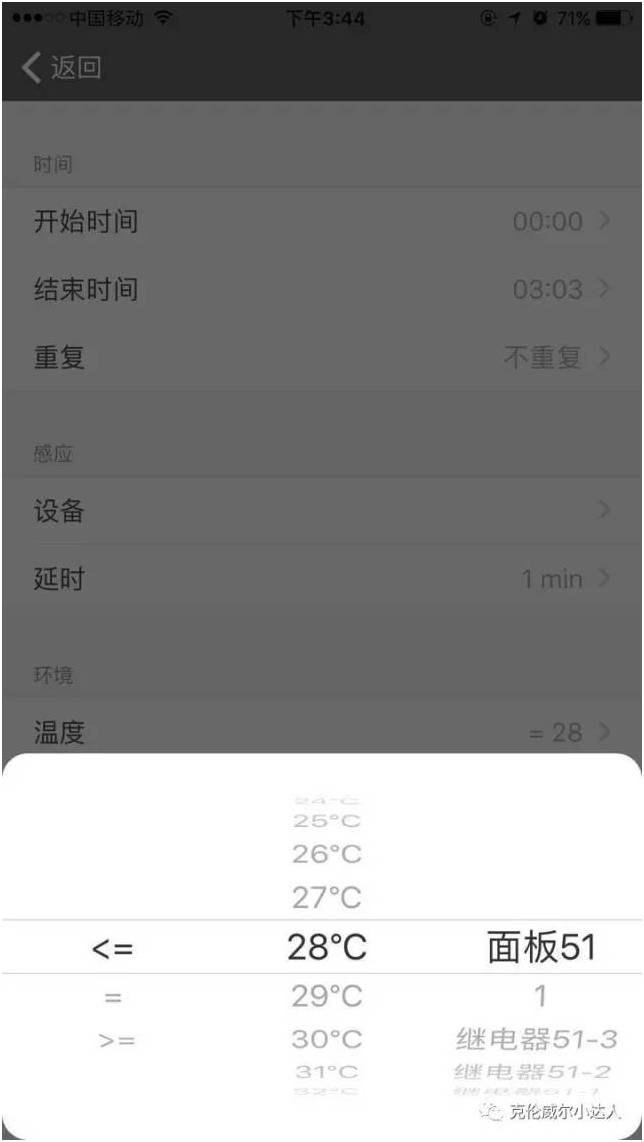Open the 结束时间 row
This screenshot has width=644, height=1142.
322,289
